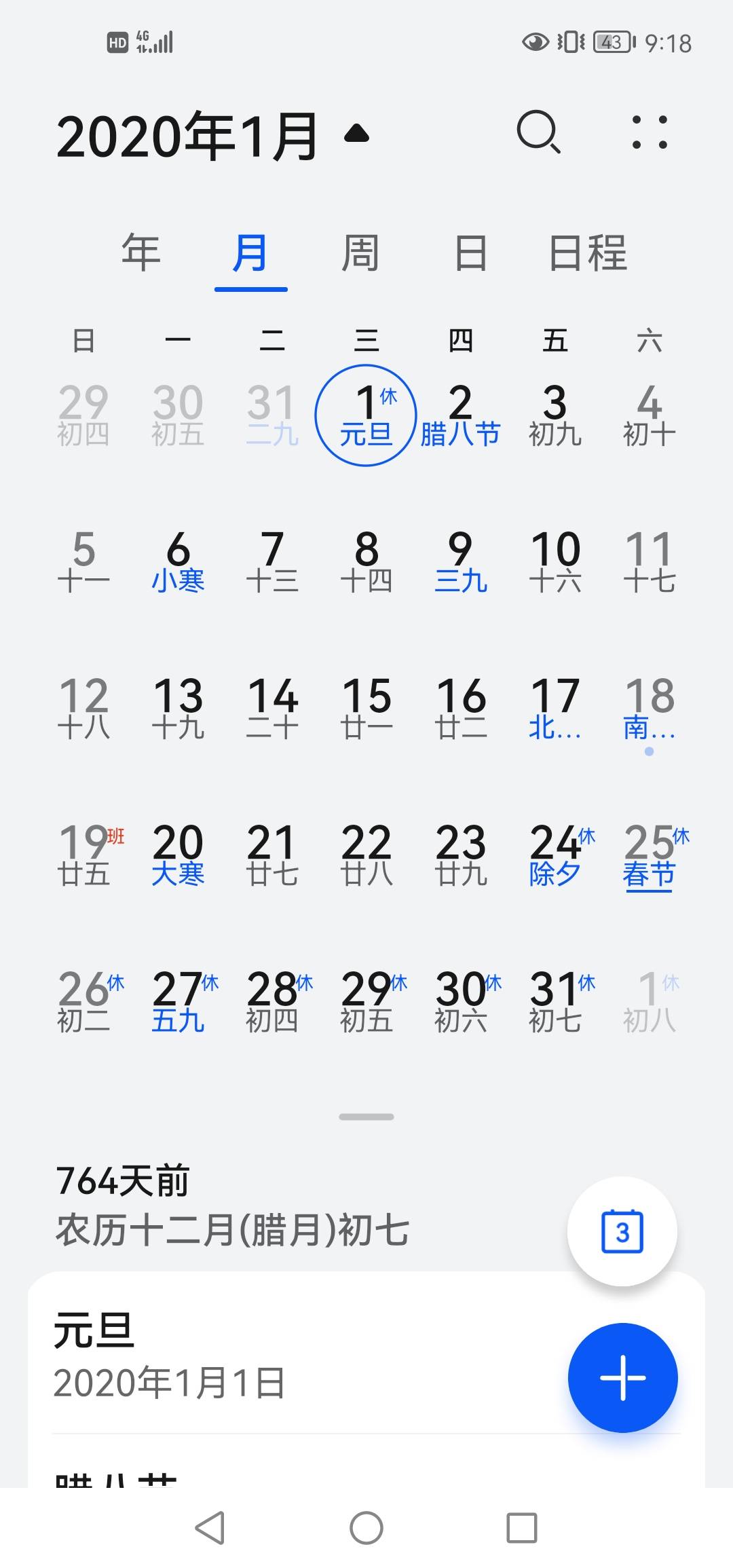Switch to the 日程 tab
This screenshot has height=1568, width=733.
(x=588, y=253)
